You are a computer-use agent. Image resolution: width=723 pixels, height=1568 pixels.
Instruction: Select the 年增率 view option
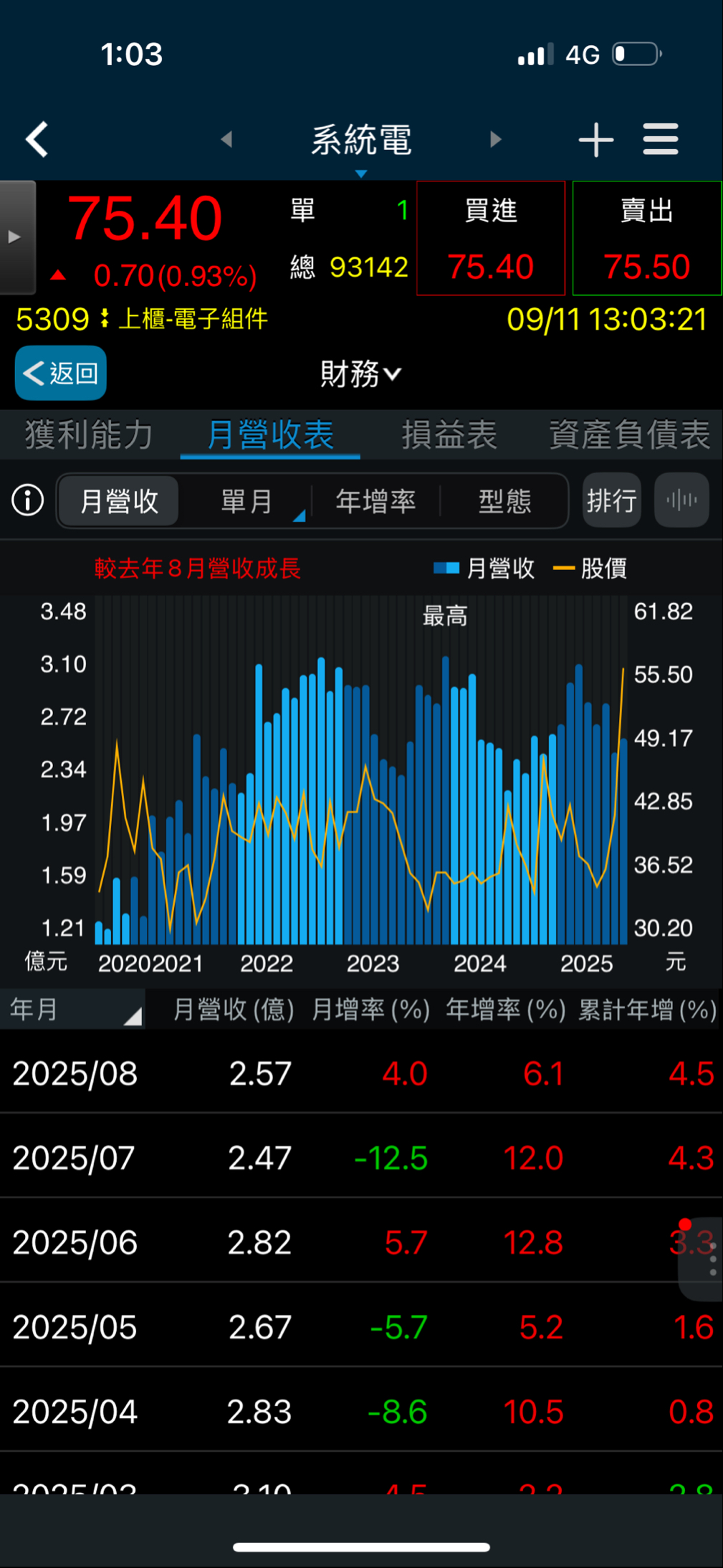[376, 501]
